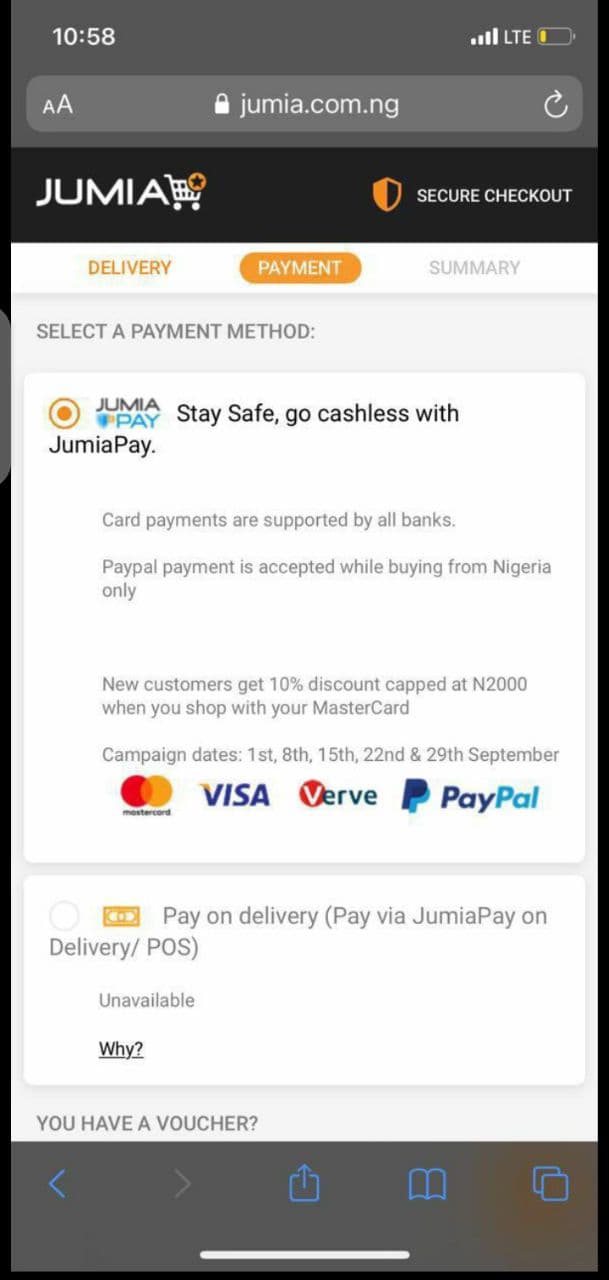Show open browser tabs

(550, 1184)
